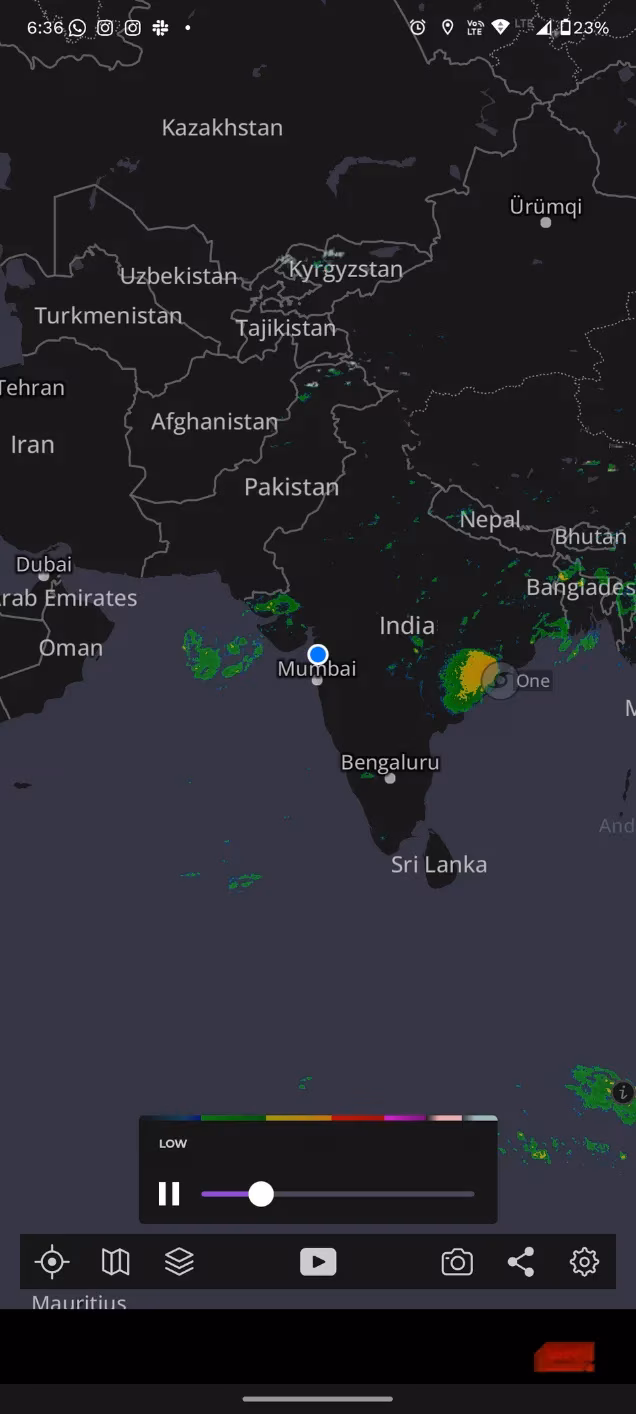Screen dimensions: 636x1414
Task: Open the map info icon
Action: pos(623,1092)
